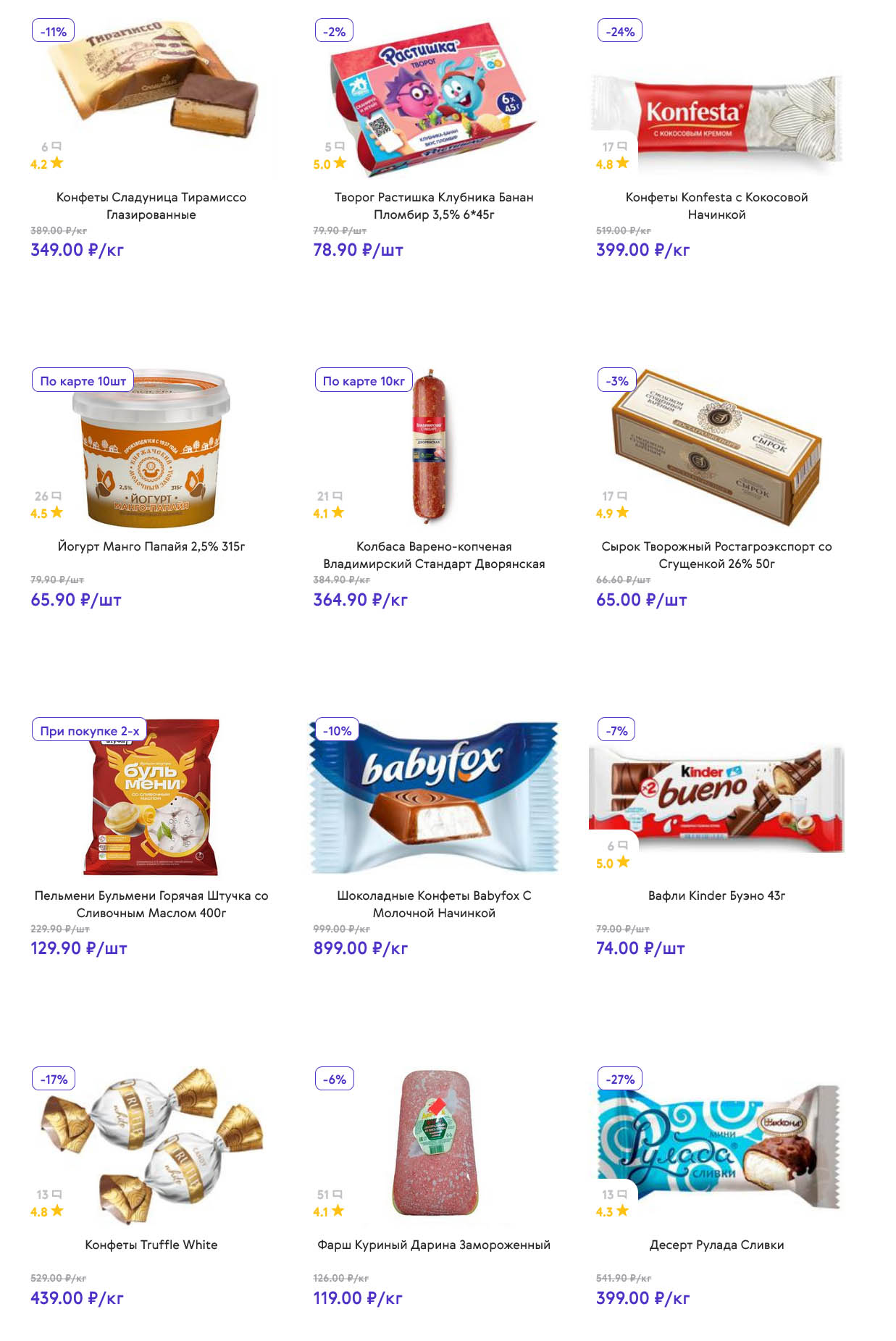Image resolution: width=896 pixels, height=1341 pixels.
Task: Open Йогурт Манго Папайя 2,5% product
Action: (151, 546)
